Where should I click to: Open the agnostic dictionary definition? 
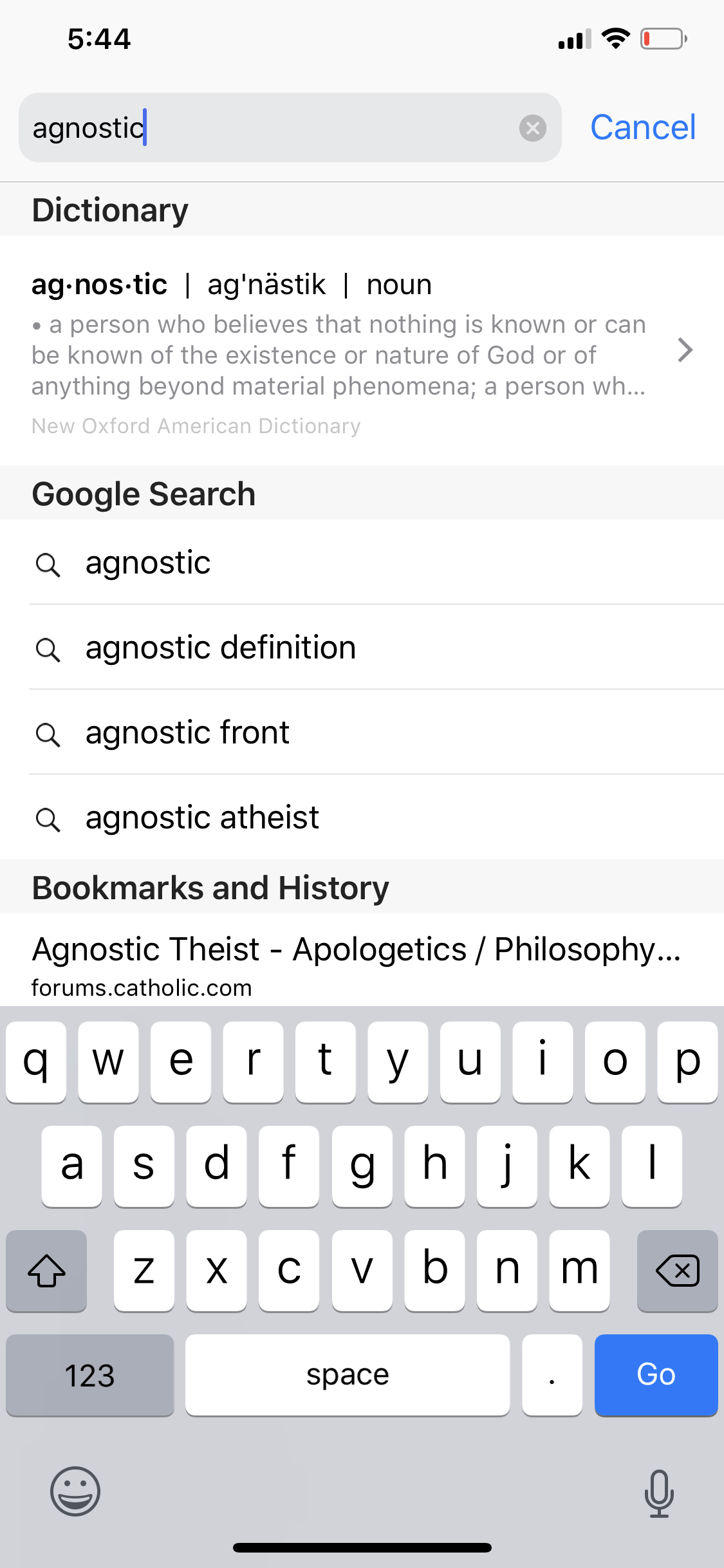pos(362,351)
